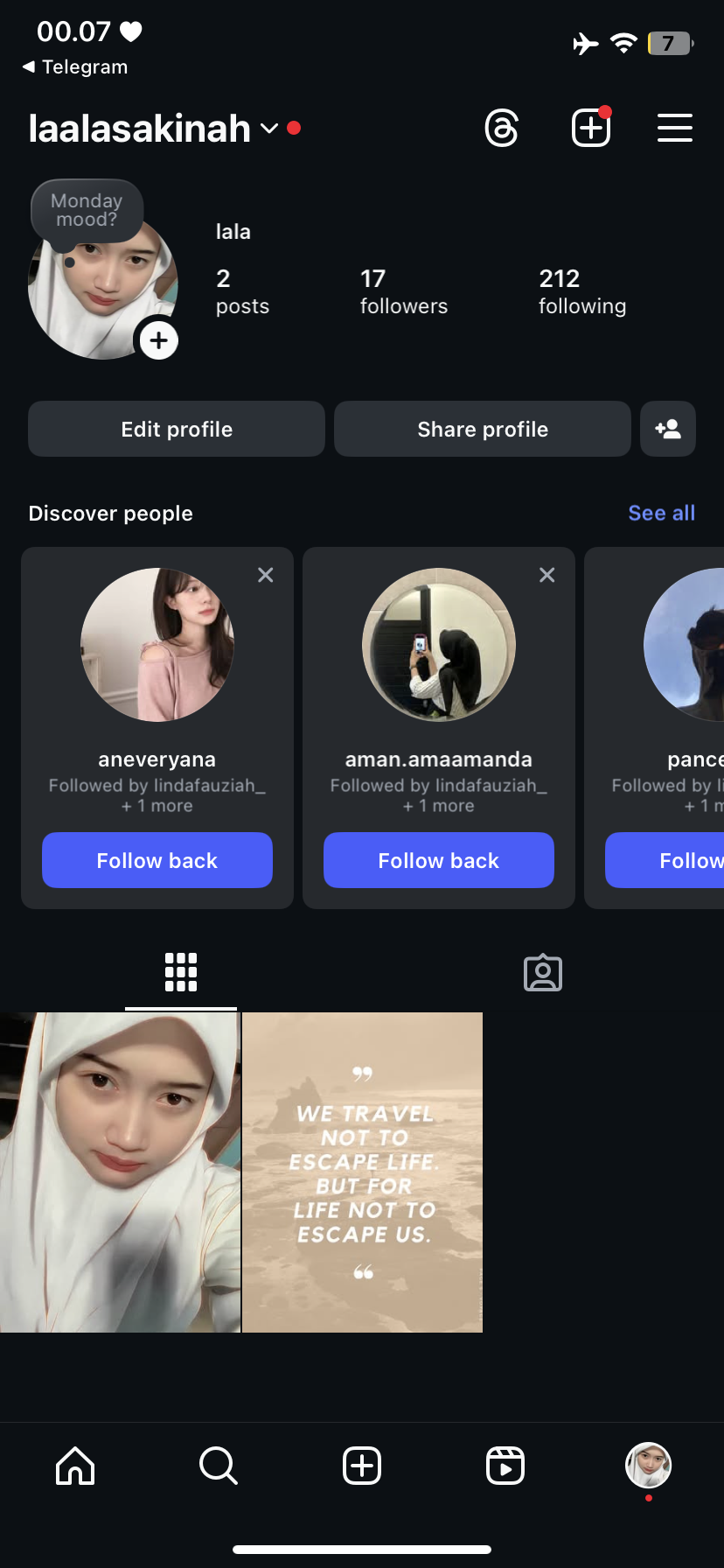This screenshot has height=1568, width=724.
Task: Toggle the discover people icon button
Action: coord(668,429)
